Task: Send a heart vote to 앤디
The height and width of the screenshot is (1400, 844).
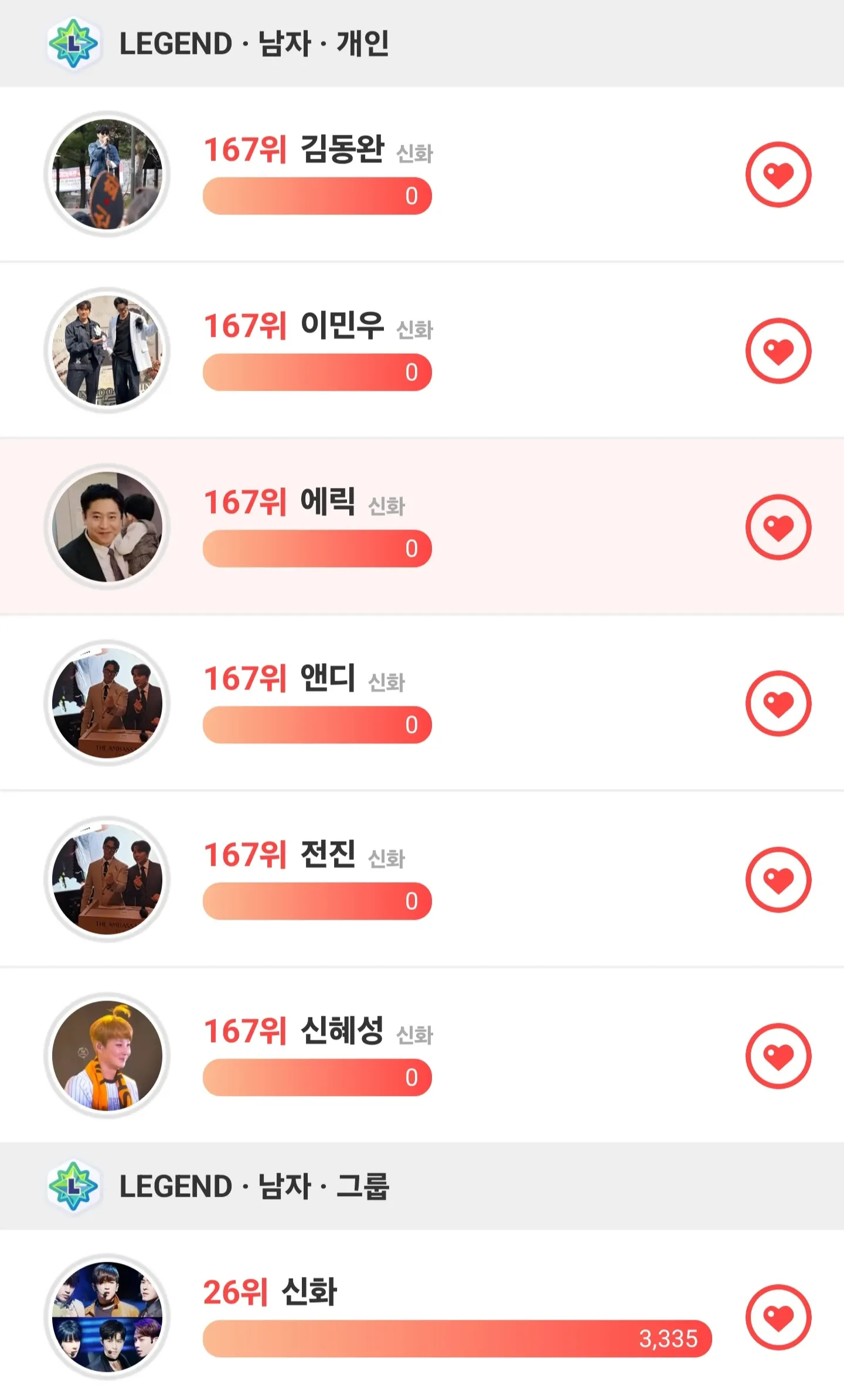Action: (x=778, y=704)
